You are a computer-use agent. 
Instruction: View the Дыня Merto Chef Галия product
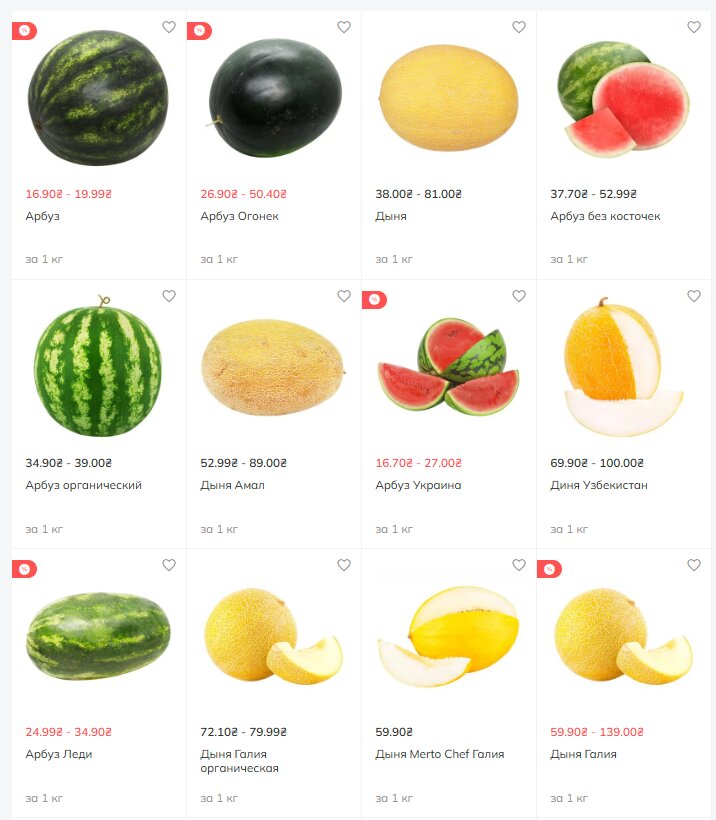pyautogui.click(x=448, y=635)
